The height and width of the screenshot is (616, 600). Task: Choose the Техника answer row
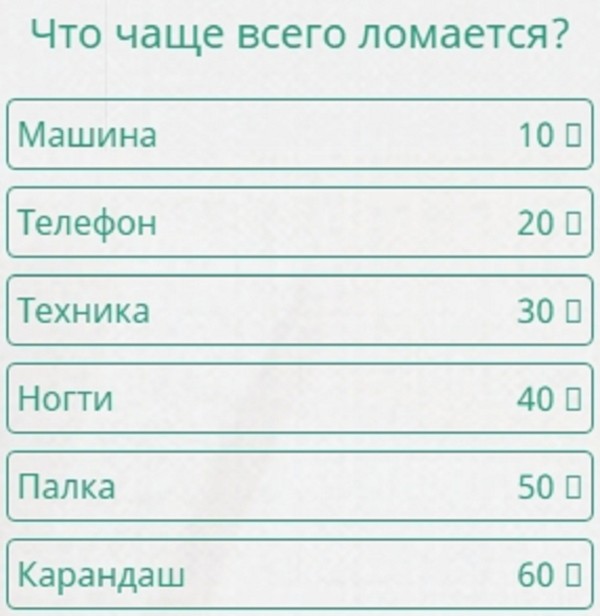click(299, 311)
